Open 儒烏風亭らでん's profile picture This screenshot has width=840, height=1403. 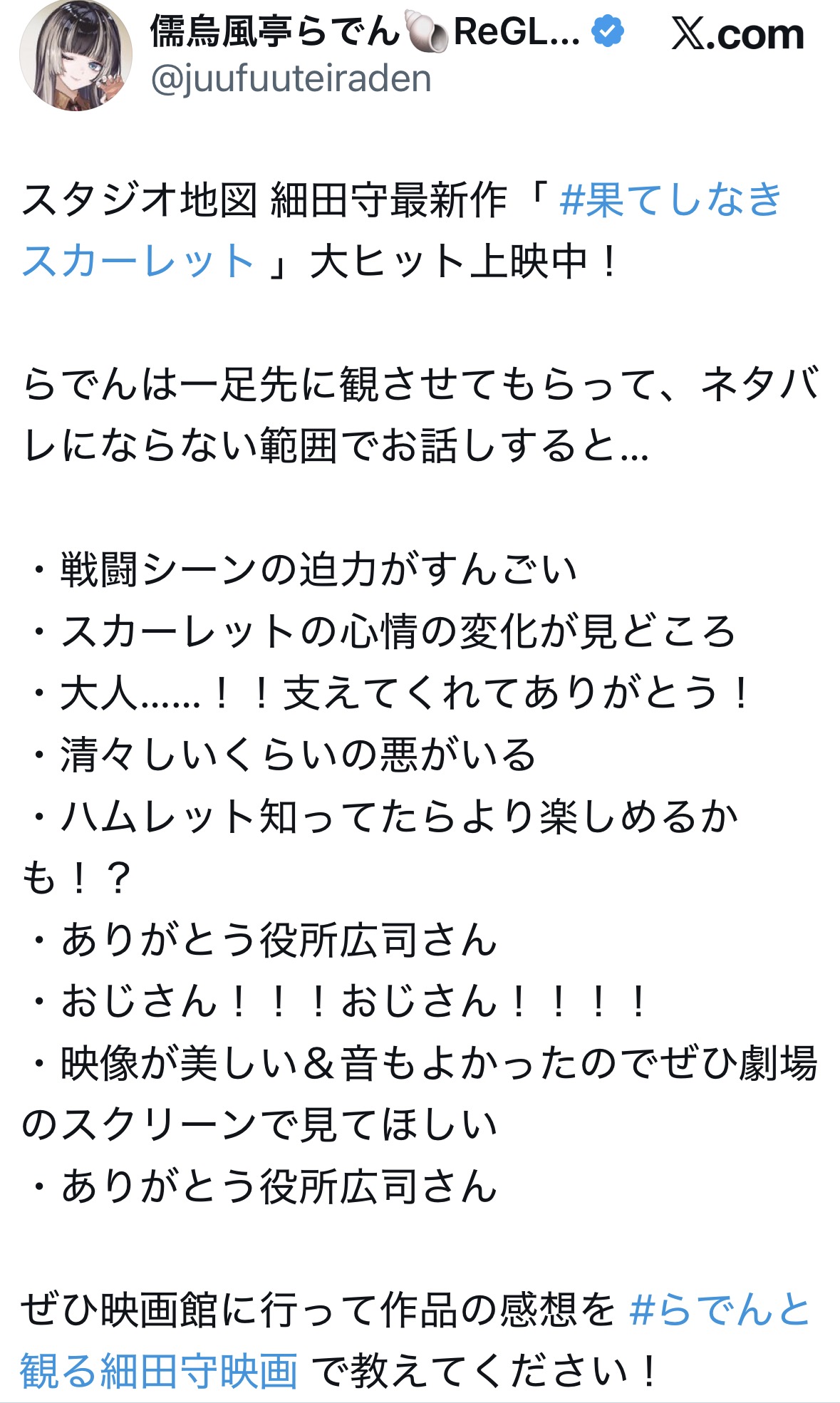click(x=76, y=56)
